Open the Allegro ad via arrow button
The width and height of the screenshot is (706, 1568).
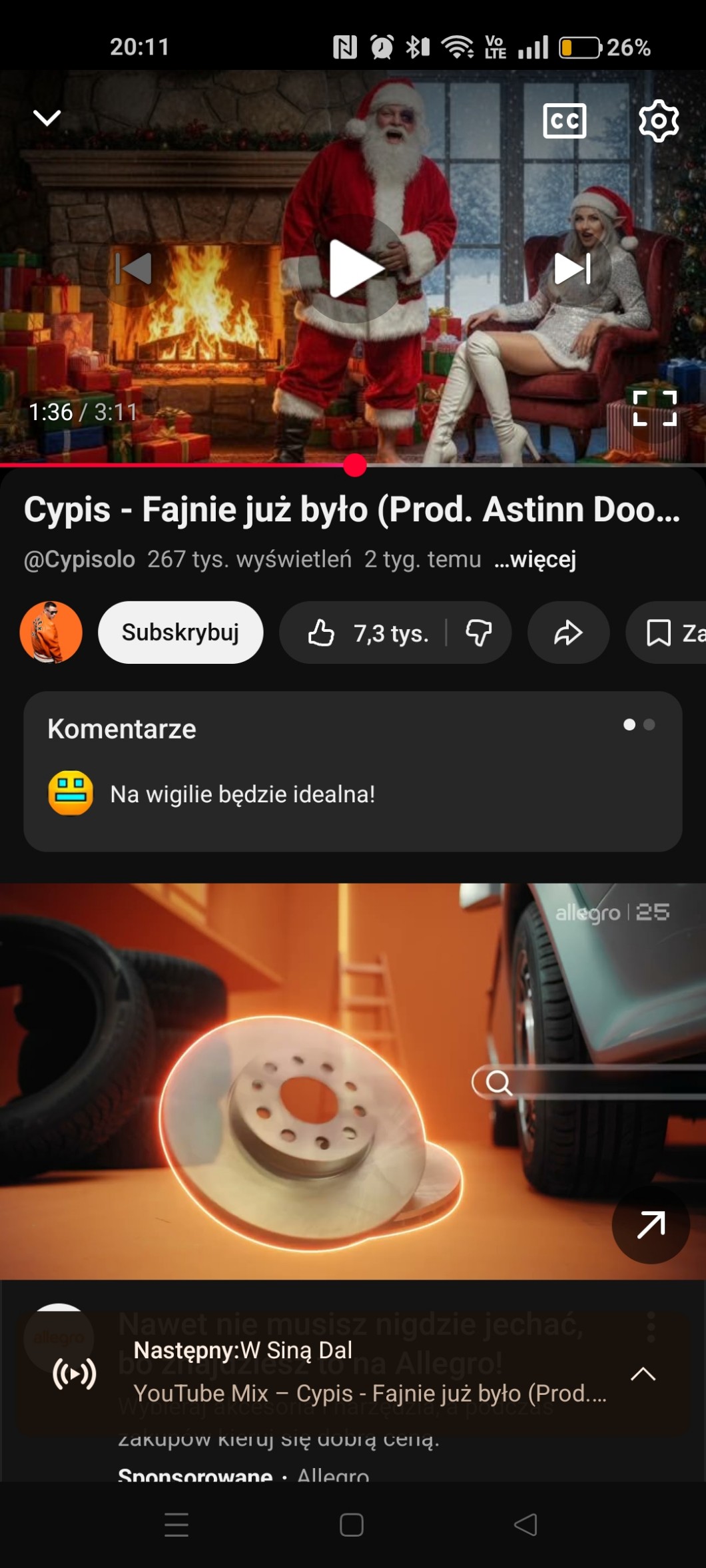(650, 1224)
